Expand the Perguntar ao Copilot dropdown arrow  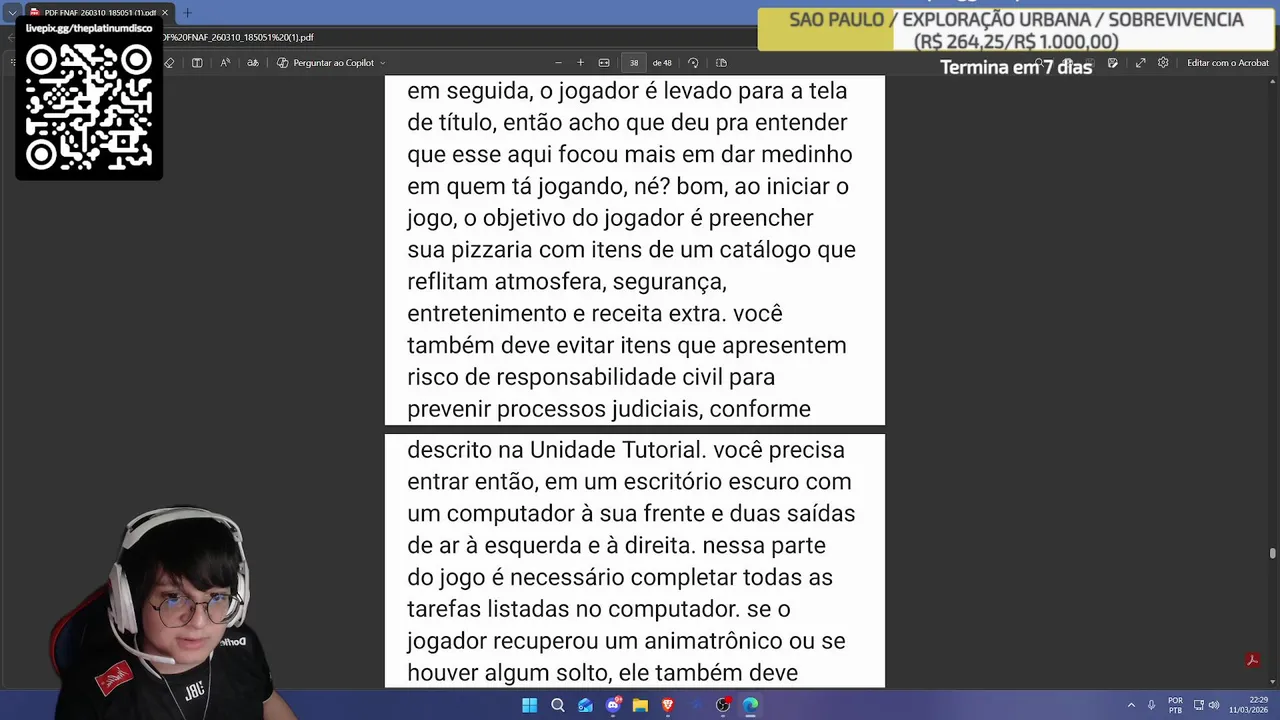coord(383,63)
